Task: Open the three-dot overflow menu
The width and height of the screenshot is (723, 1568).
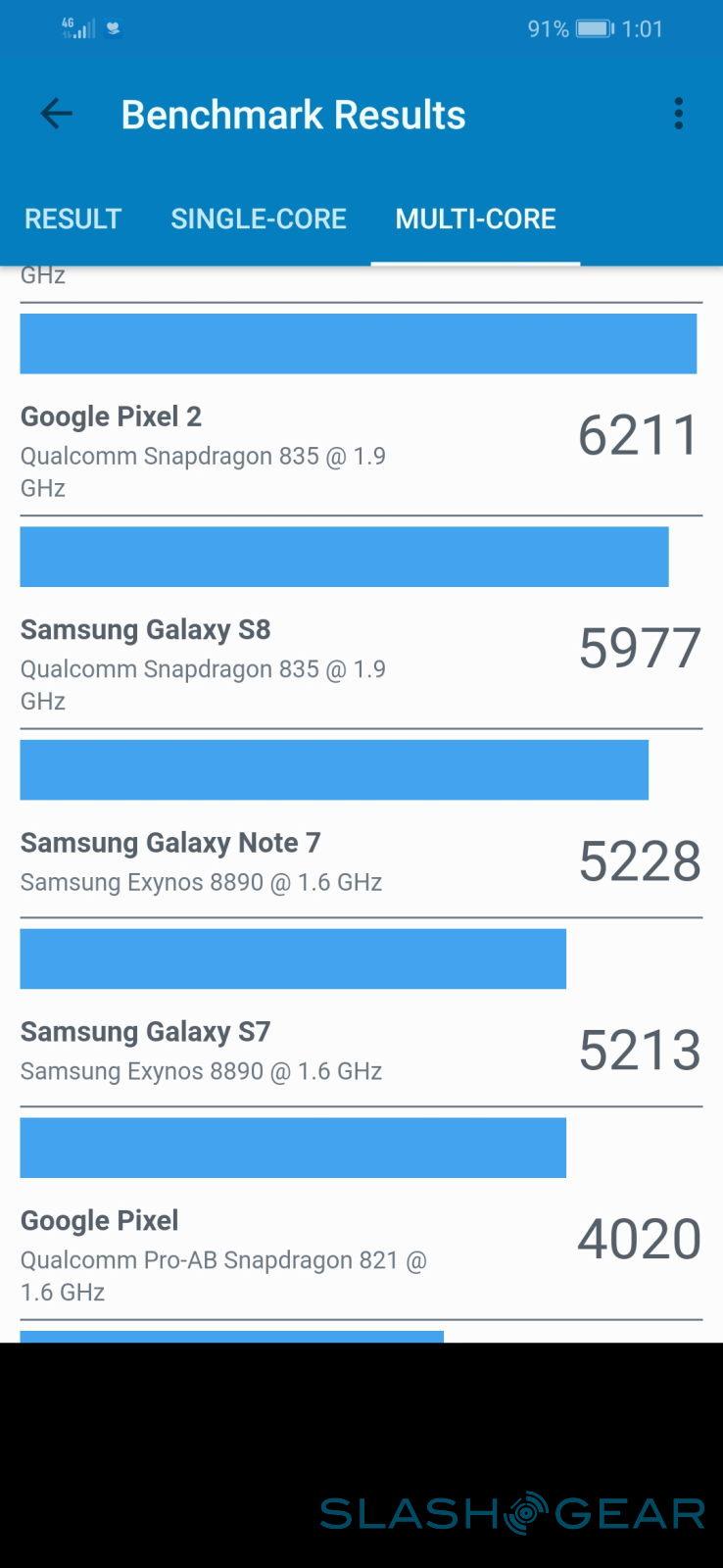Action: (x=678, y=115)
